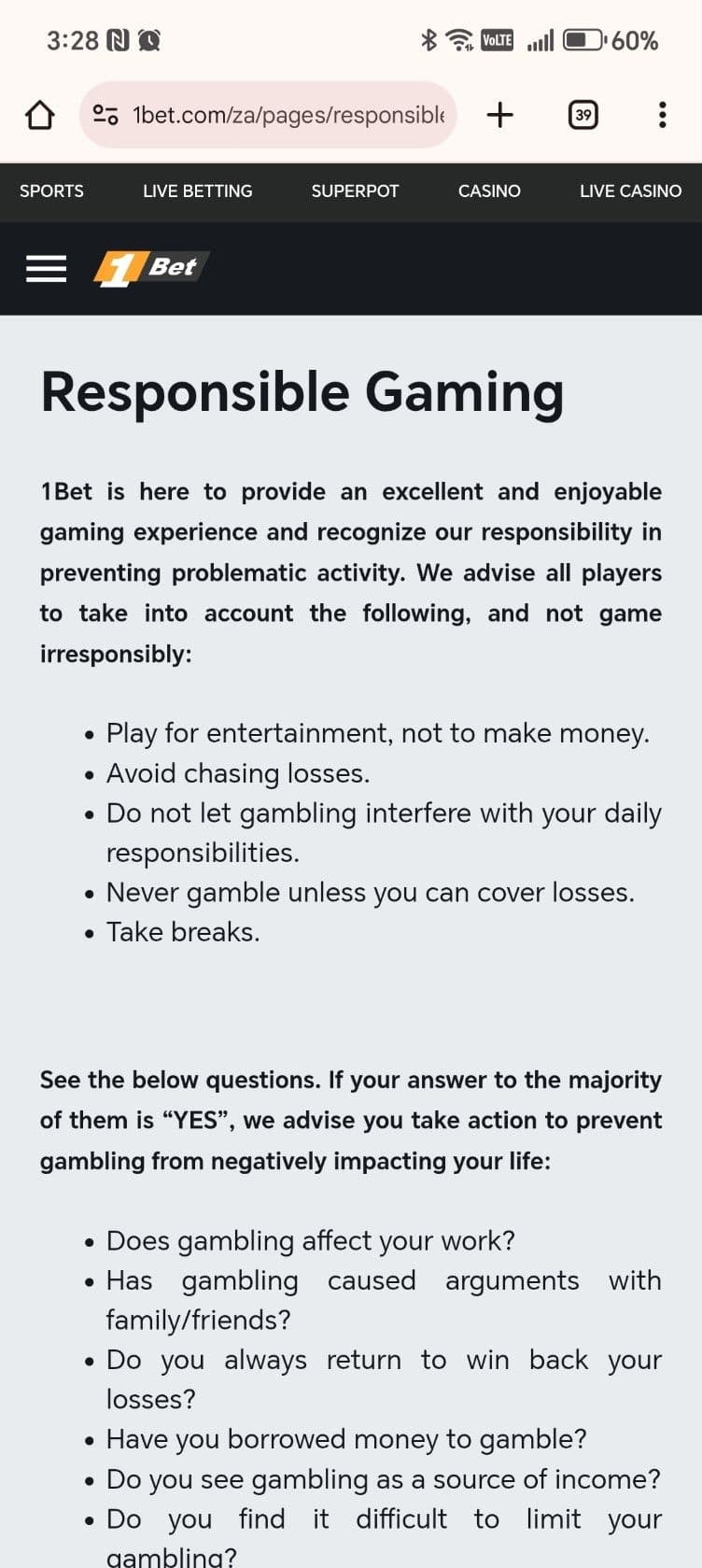Image resolution: width=702 pixels, height=1568 pixels.
Task: Open the CASINO section
Action: point(489,191)
